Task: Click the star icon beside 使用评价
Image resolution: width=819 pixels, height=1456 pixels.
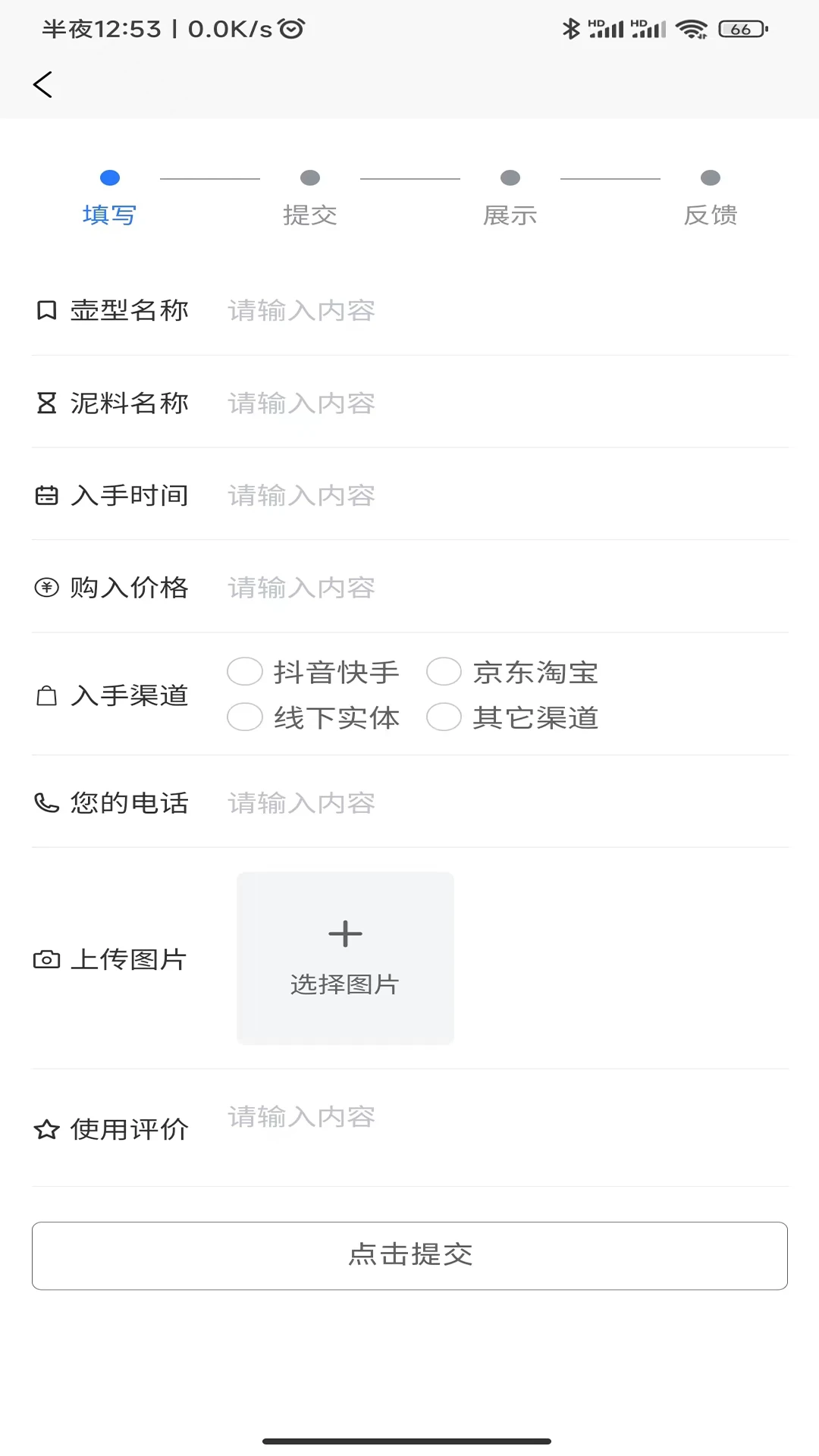Action: pos(45,1128)
